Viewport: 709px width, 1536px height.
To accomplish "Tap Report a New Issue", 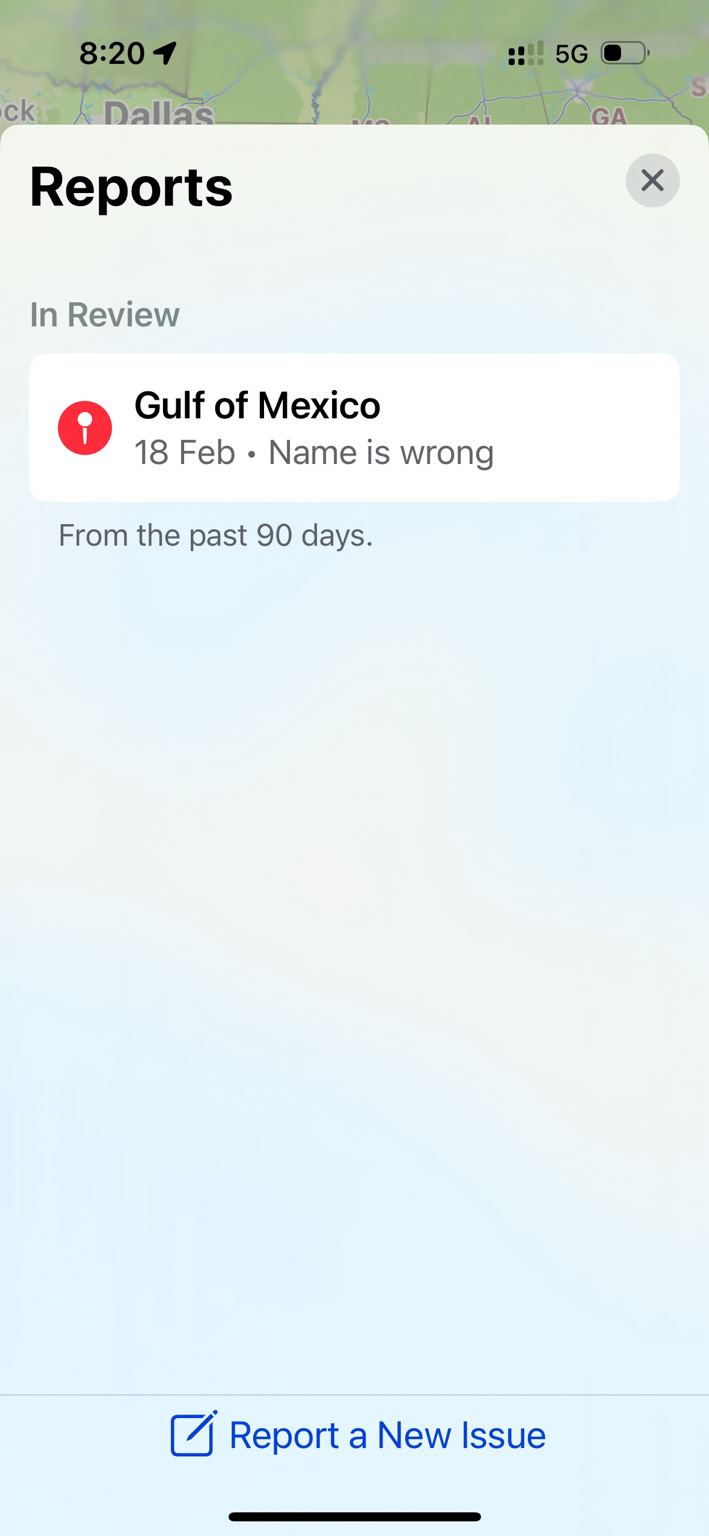I will (357, 1435).
